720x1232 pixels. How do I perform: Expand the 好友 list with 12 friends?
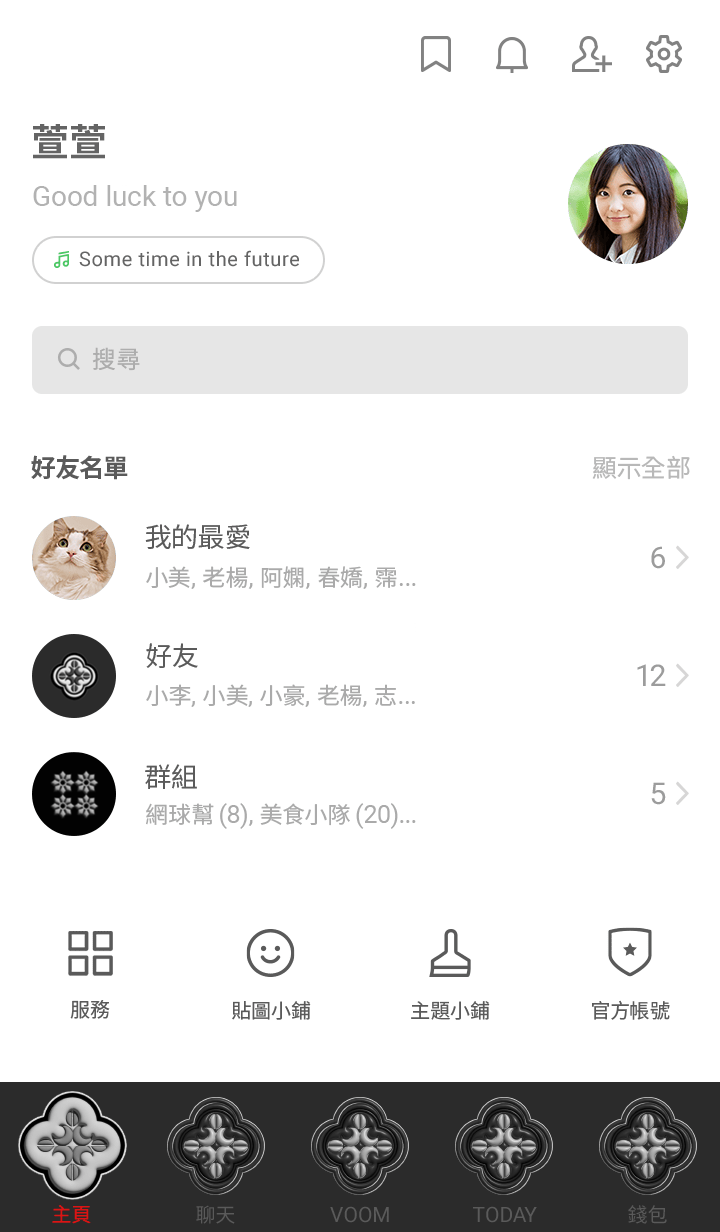point(360,676)
